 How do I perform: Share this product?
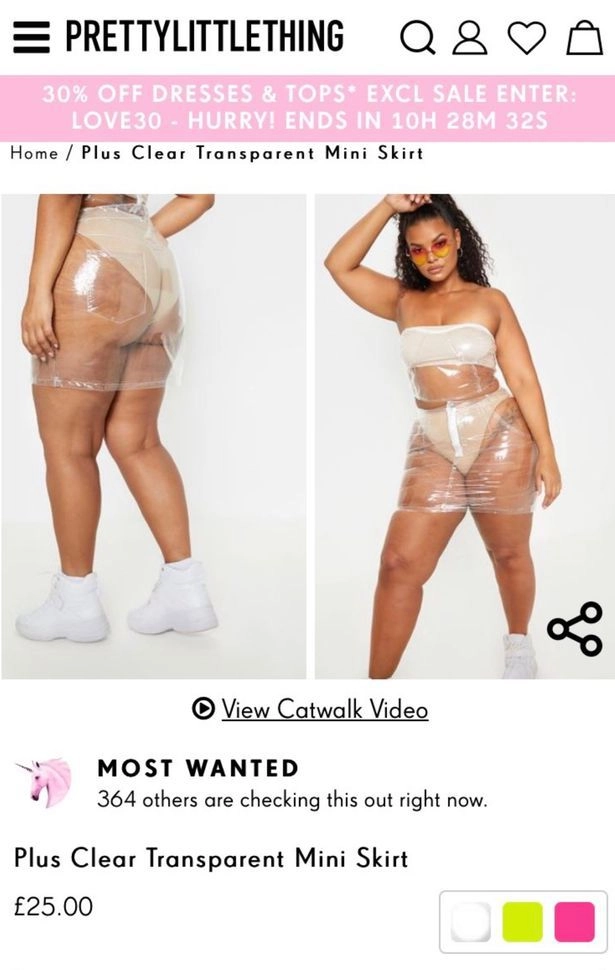coord(575,629)
